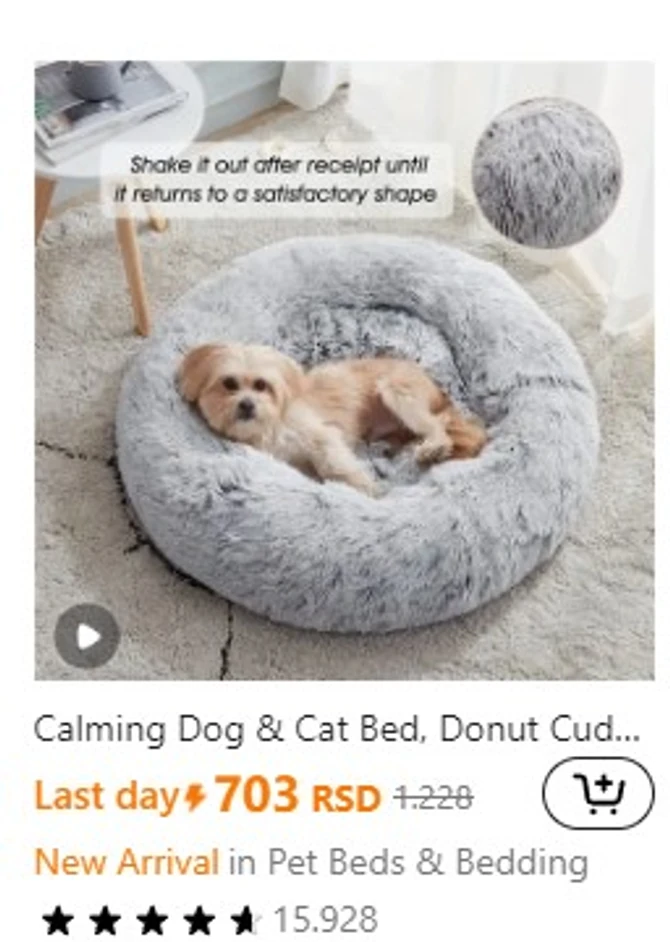Open the Calming Dog & Cat Bed product
Screen dimensions: 670x942
(335, 730)
